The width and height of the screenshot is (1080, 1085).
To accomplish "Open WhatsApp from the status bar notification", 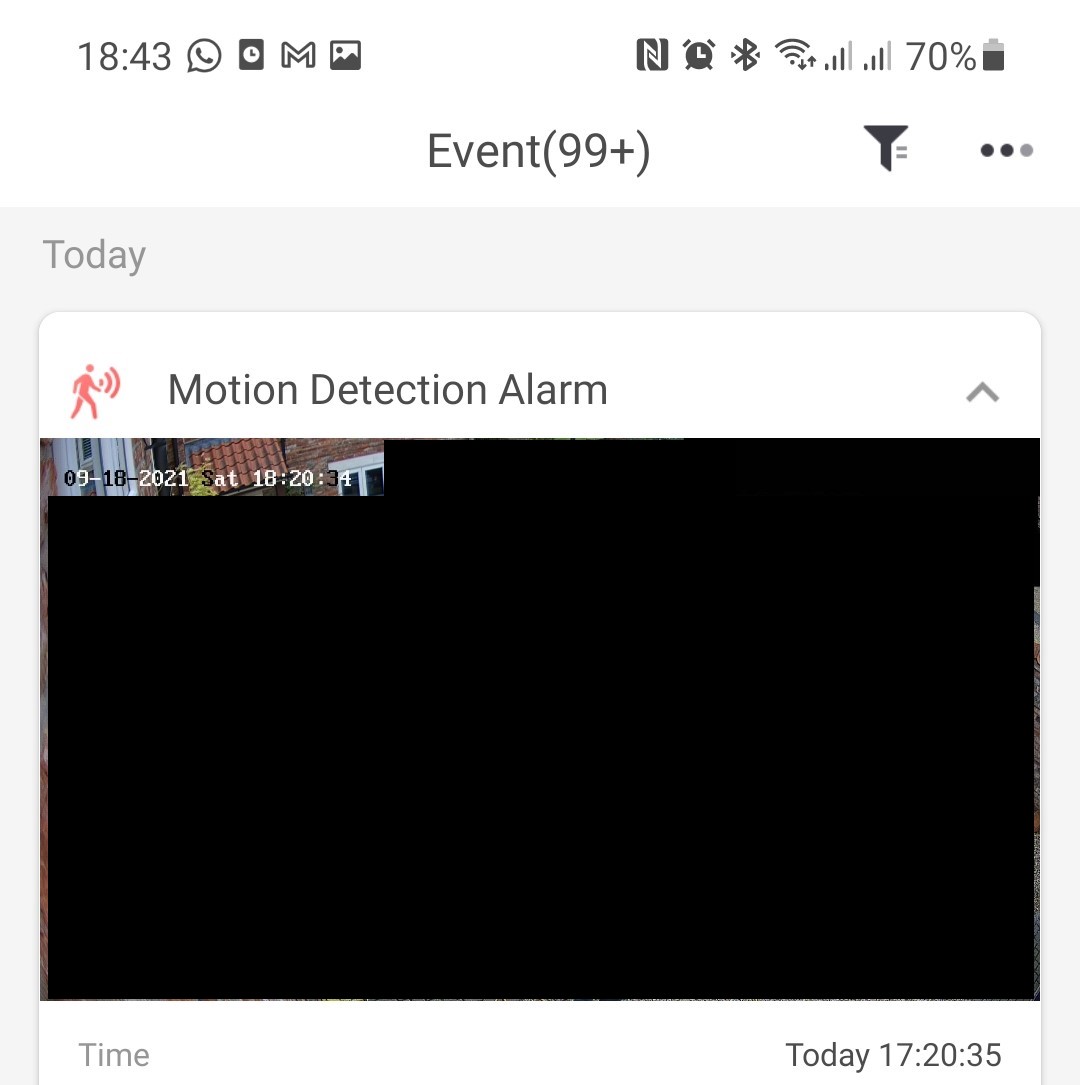I will [205, 56].
